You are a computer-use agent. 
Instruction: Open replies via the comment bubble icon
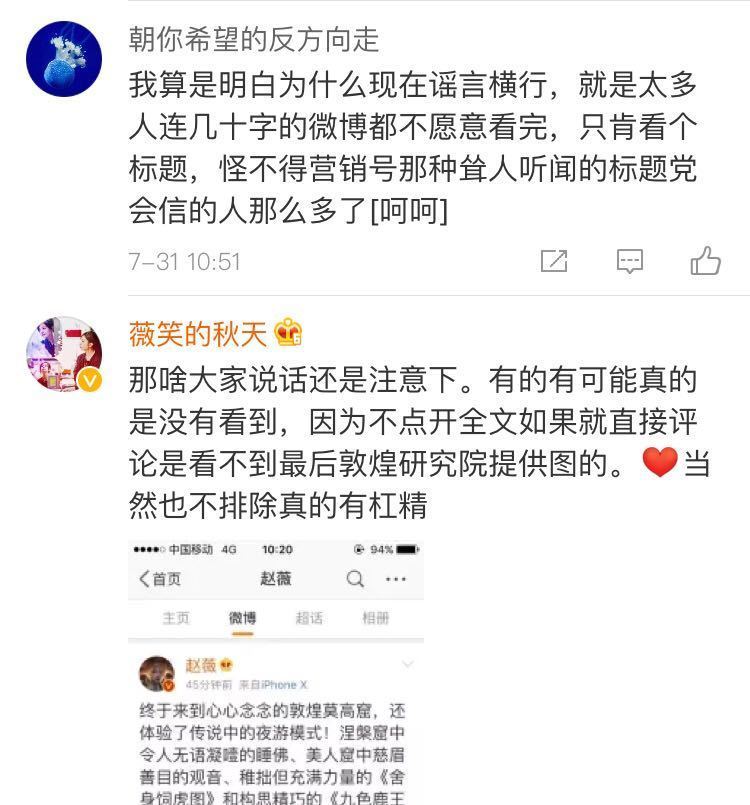pos(628,259)
